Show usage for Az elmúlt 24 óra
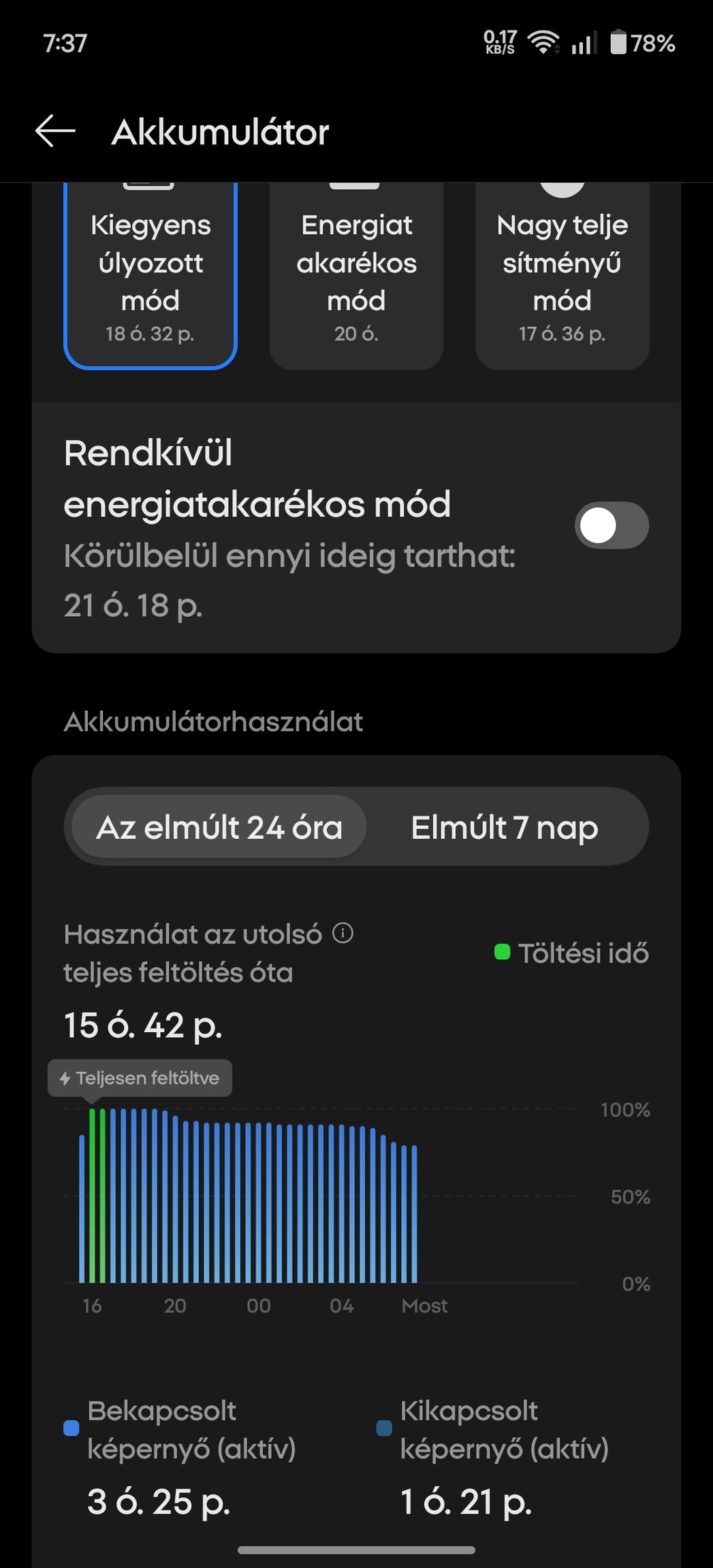 (x=219, y=827)
